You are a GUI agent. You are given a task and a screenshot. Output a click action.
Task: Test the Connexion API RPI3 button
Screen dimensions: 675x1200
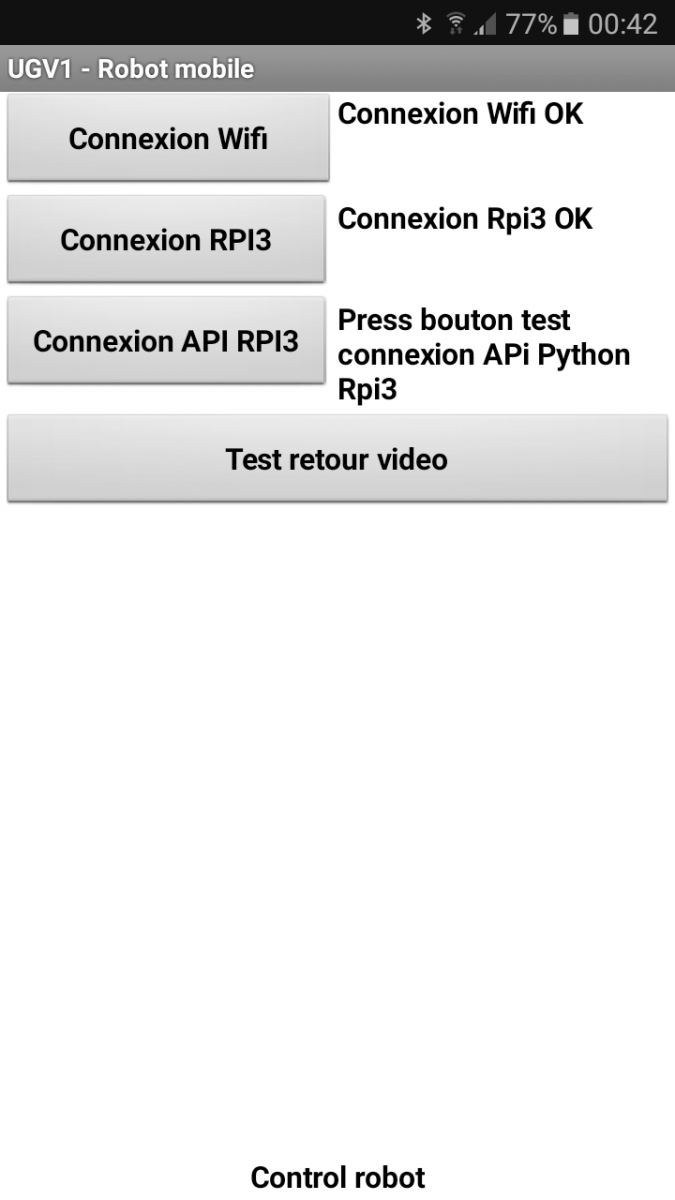tap(166, 341)
